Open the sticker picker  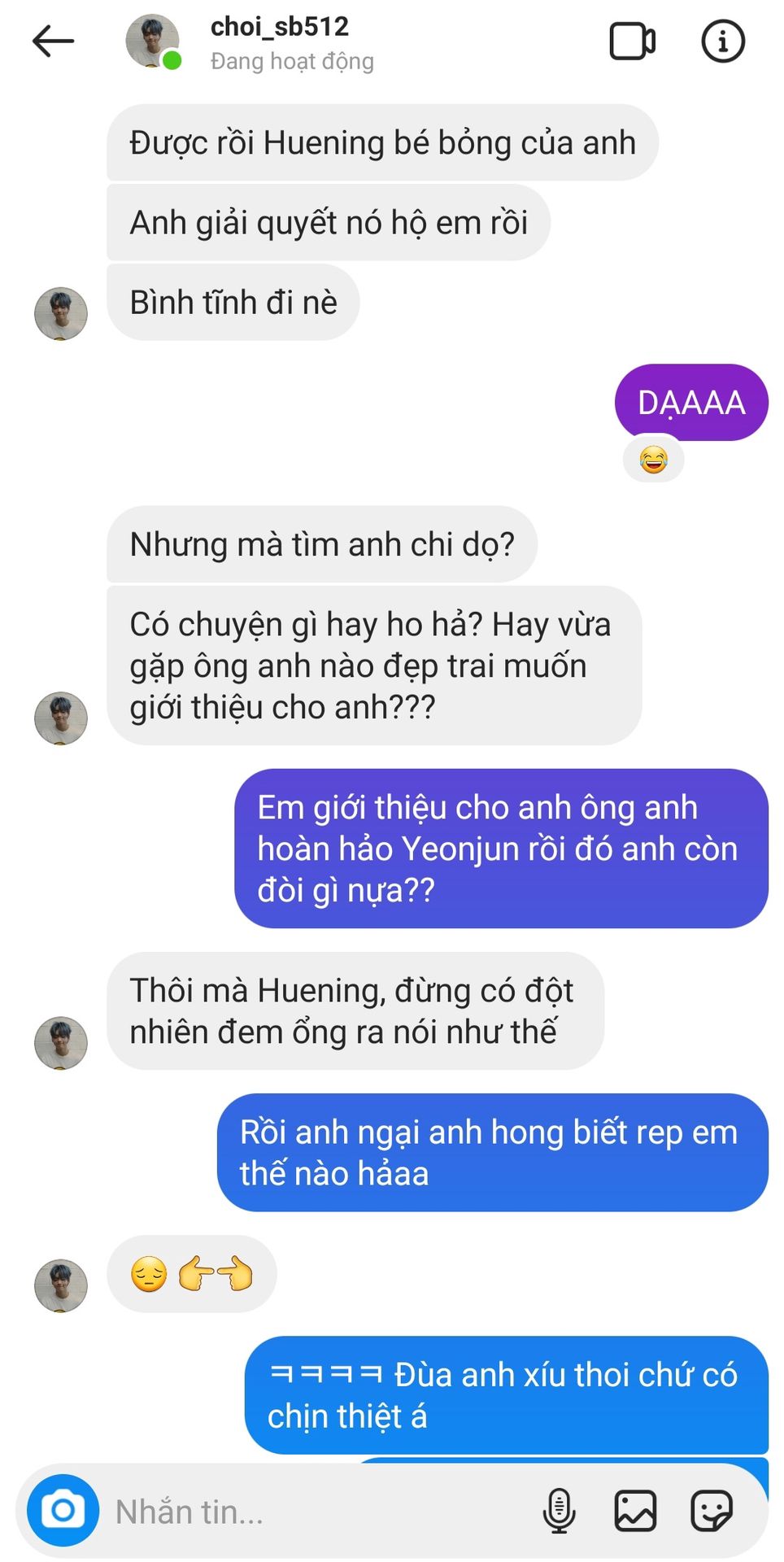[x=711, y=1511]
